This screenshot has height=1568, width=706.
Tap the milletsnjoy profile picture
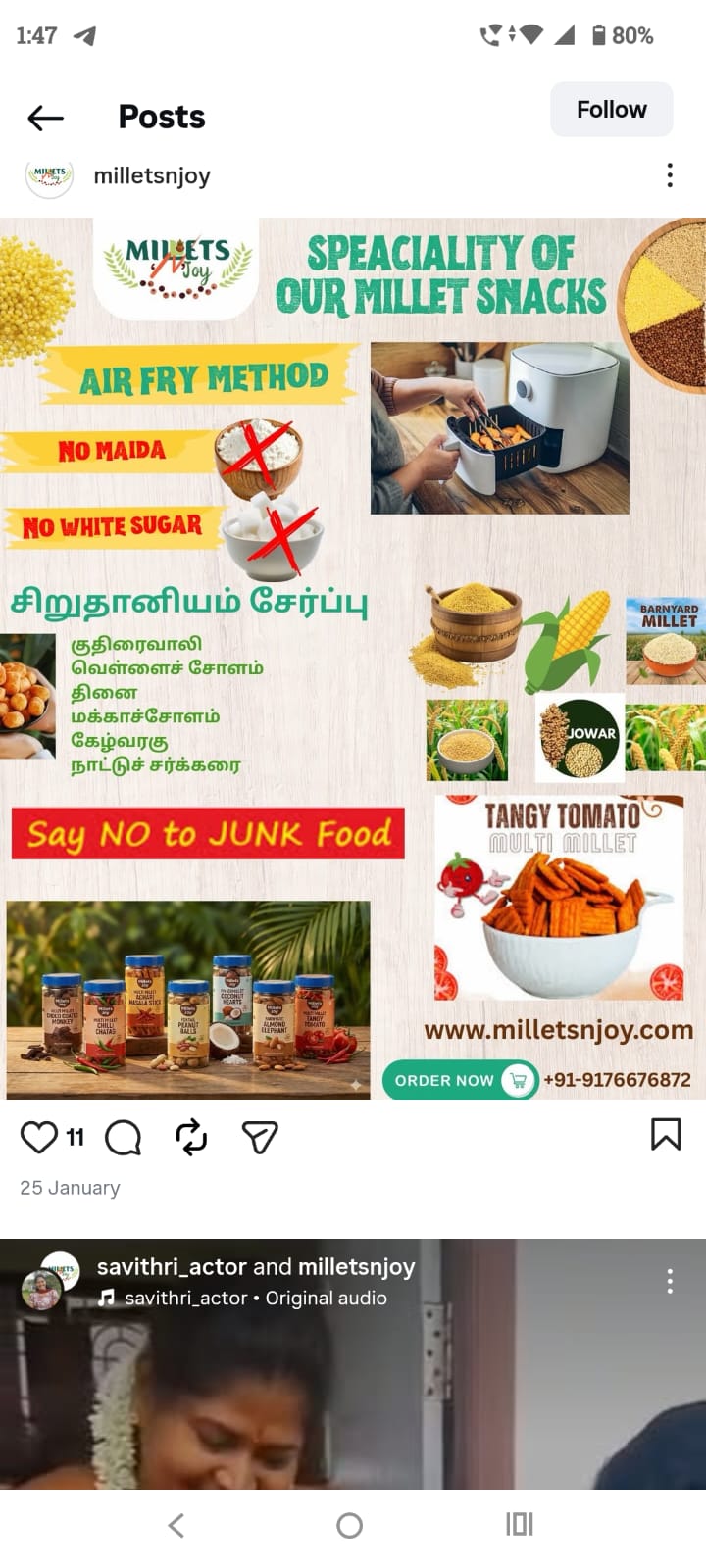point(49,176)
